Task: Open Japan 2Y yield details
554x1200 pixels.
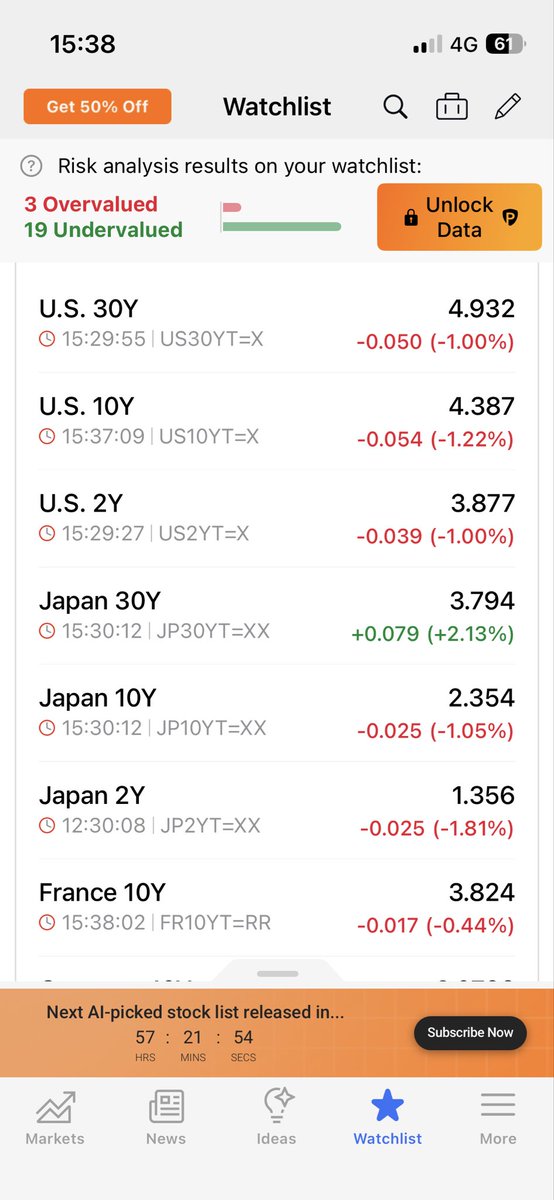Action: click(x=277, y=810)
